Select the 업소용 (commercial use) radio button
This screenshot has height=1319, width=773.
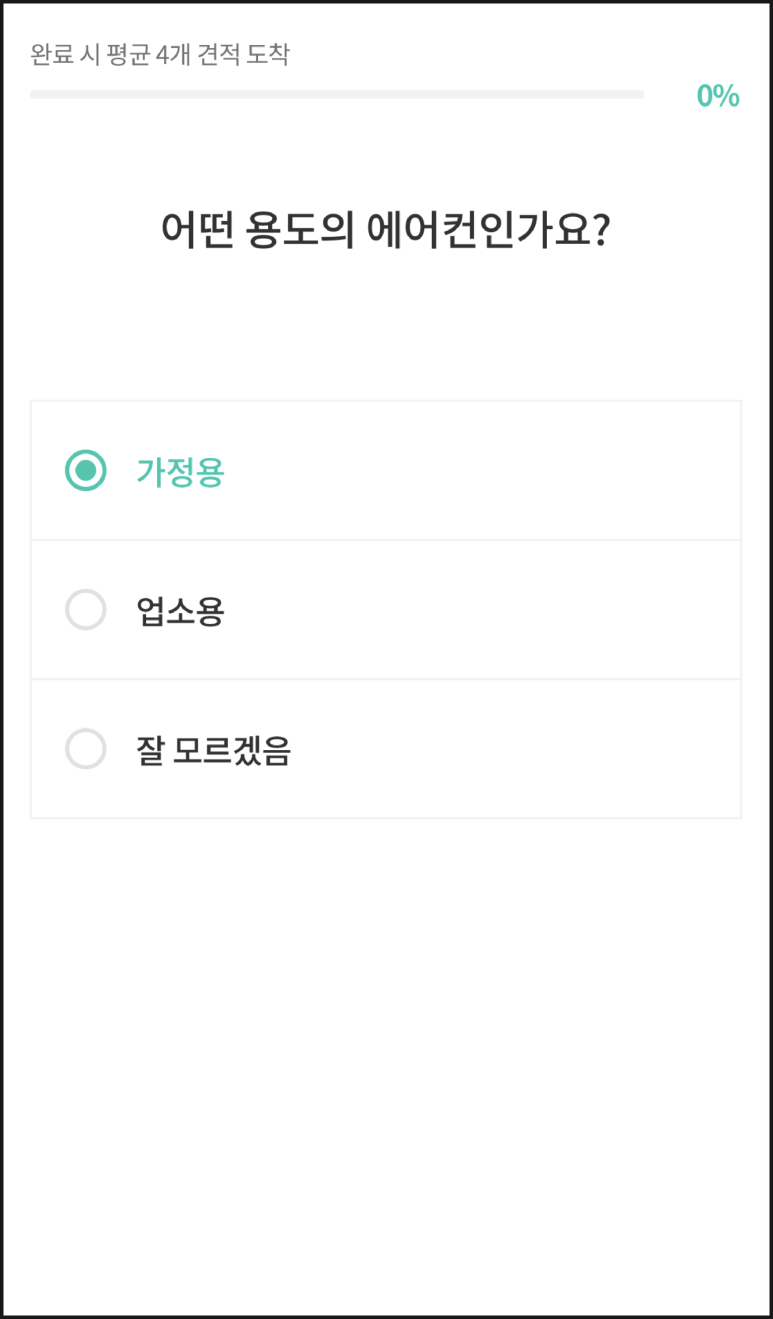click(86, 610)
